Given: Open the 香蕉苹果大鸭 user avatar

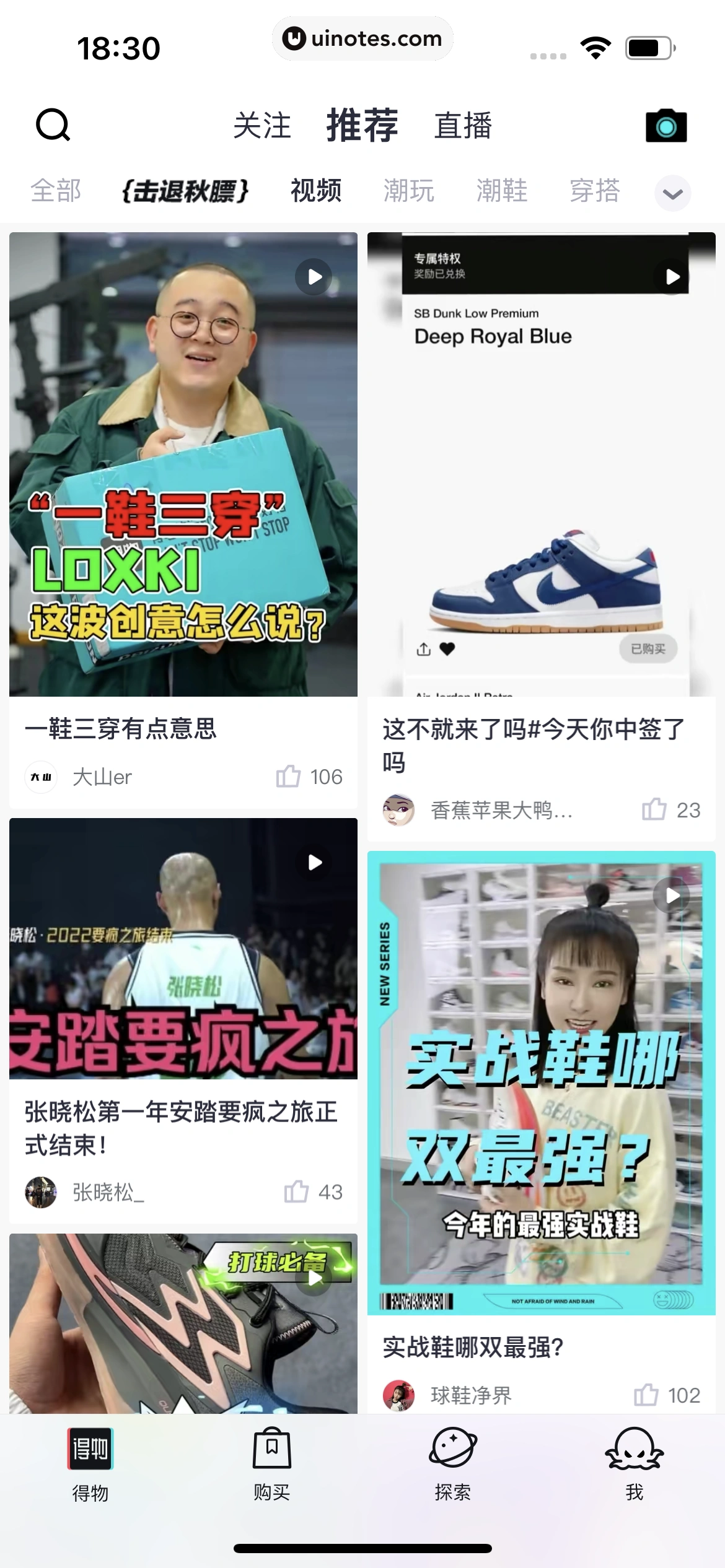Looking at the screenshot, I should 400,810.
